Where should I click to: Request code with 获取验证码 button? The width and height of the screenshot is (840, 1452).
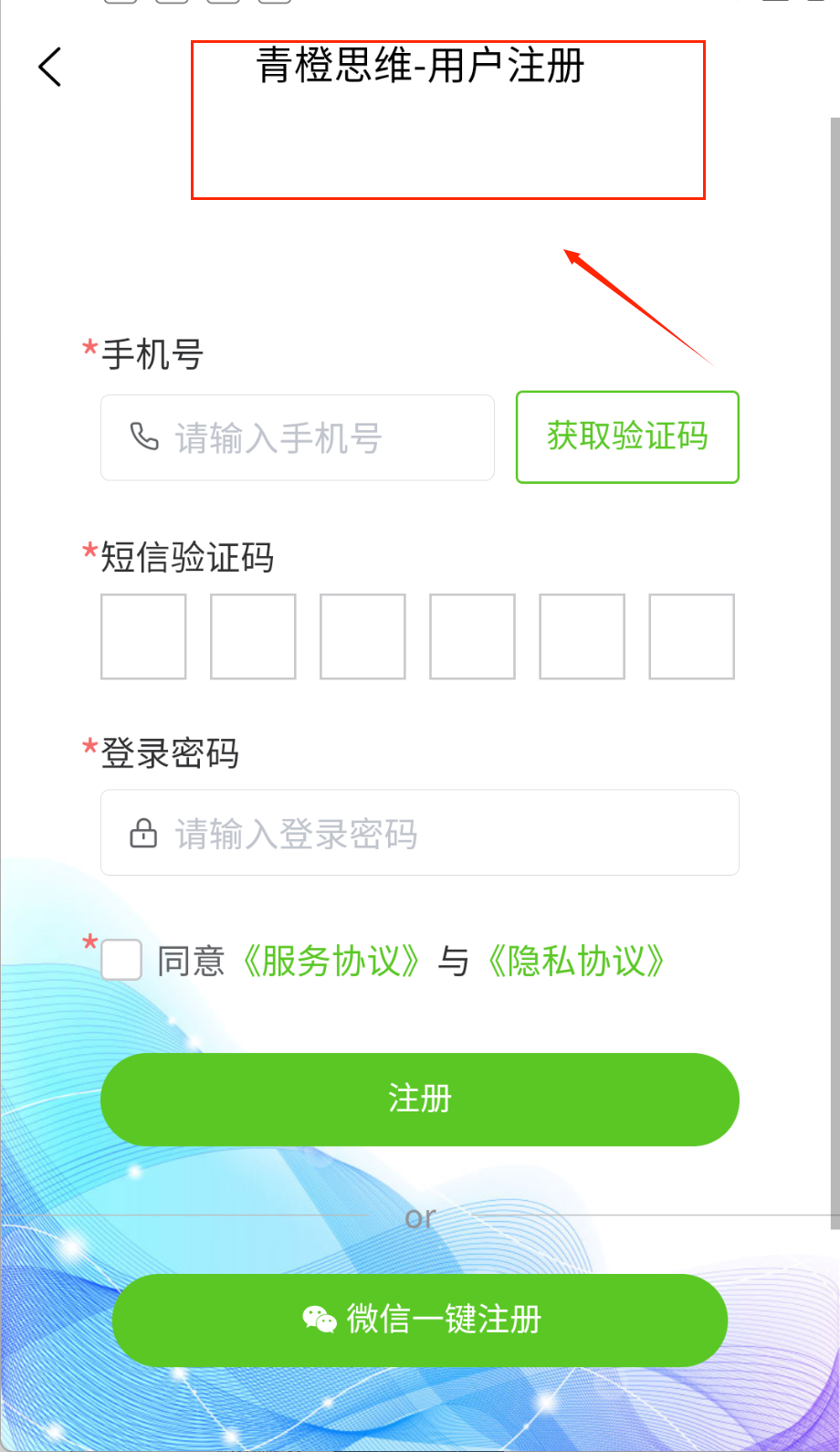(627, 437)
